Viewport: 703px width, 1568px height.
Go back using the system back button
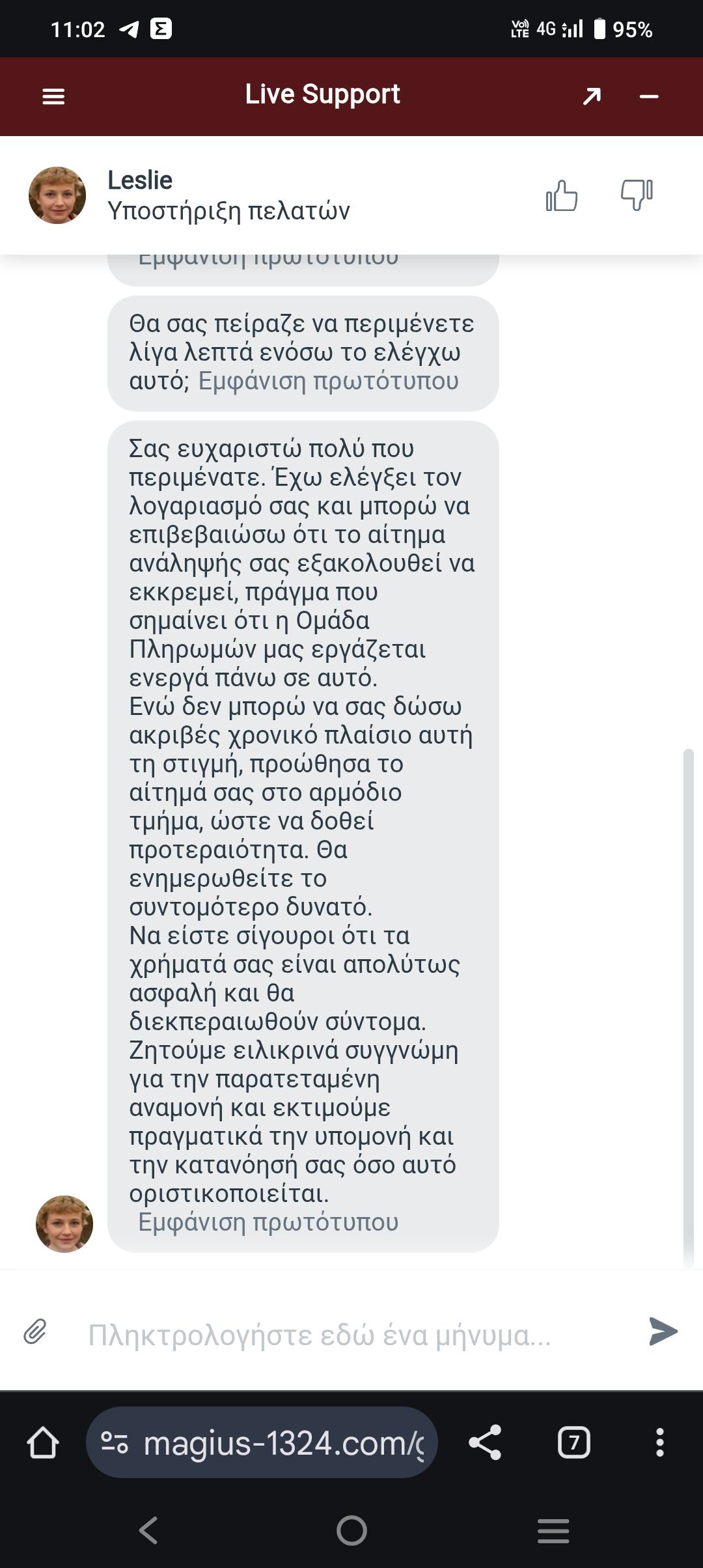point(148,1530)
